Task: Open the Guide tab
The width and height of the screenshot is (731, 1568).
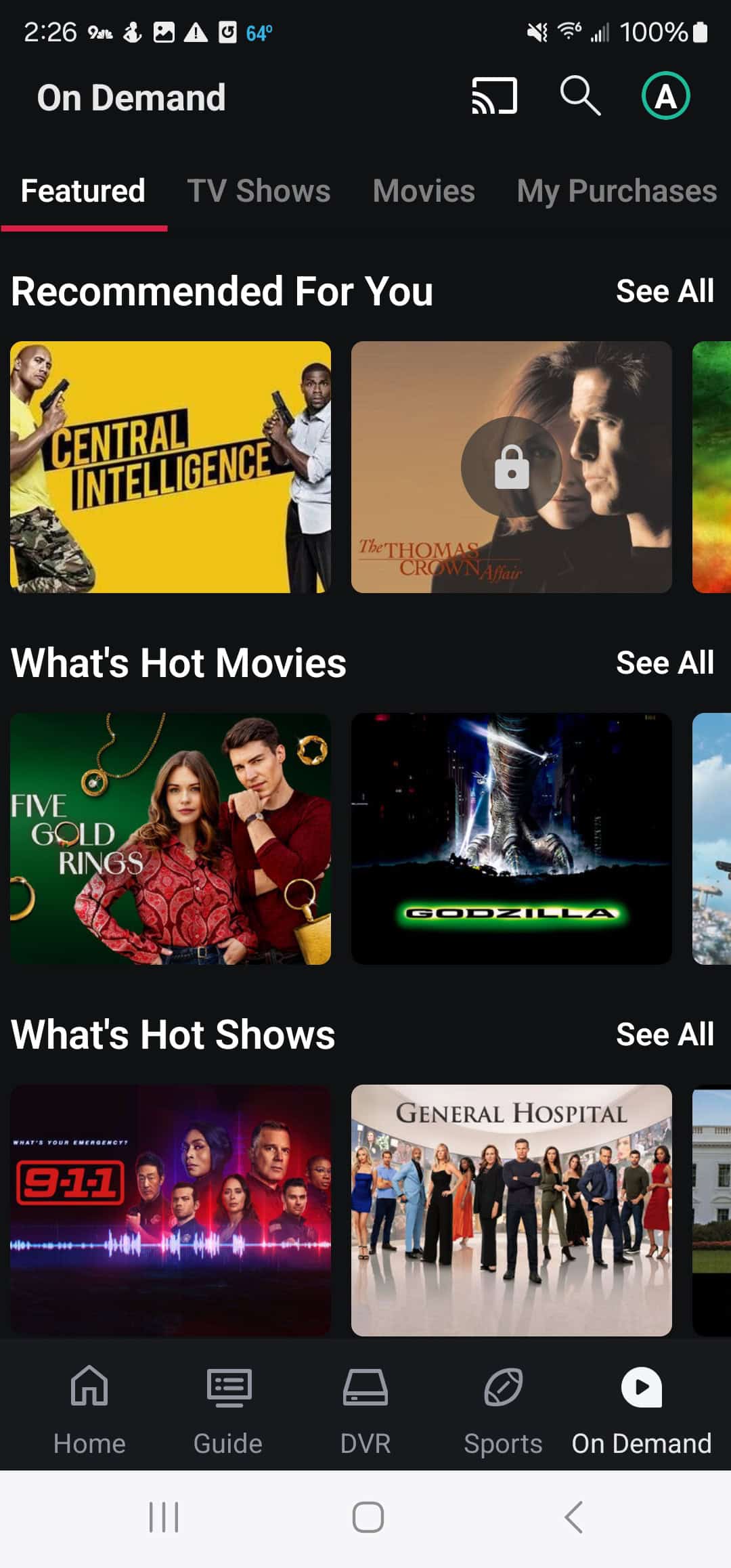Action: [x=228, y=1408]
